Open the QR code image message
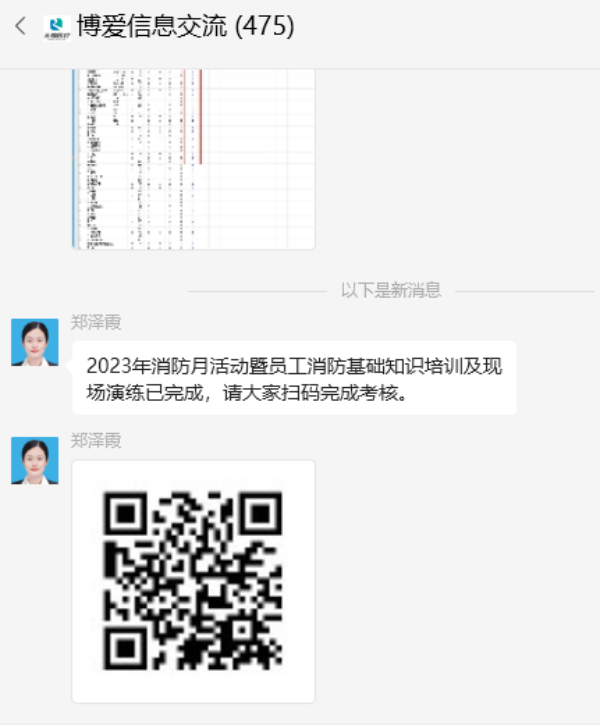600x725 pixels. 193,580
